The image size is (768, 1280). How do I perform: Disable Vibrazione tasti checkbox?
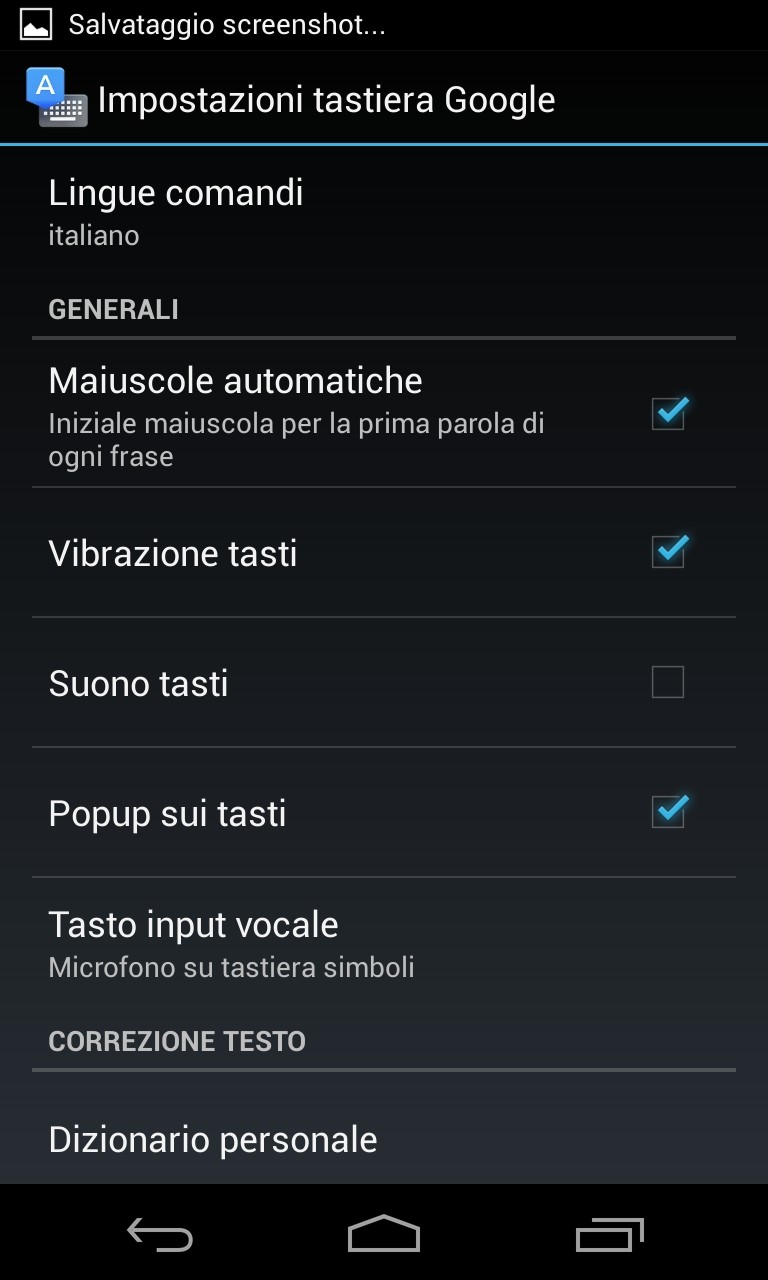coord(668,551)
